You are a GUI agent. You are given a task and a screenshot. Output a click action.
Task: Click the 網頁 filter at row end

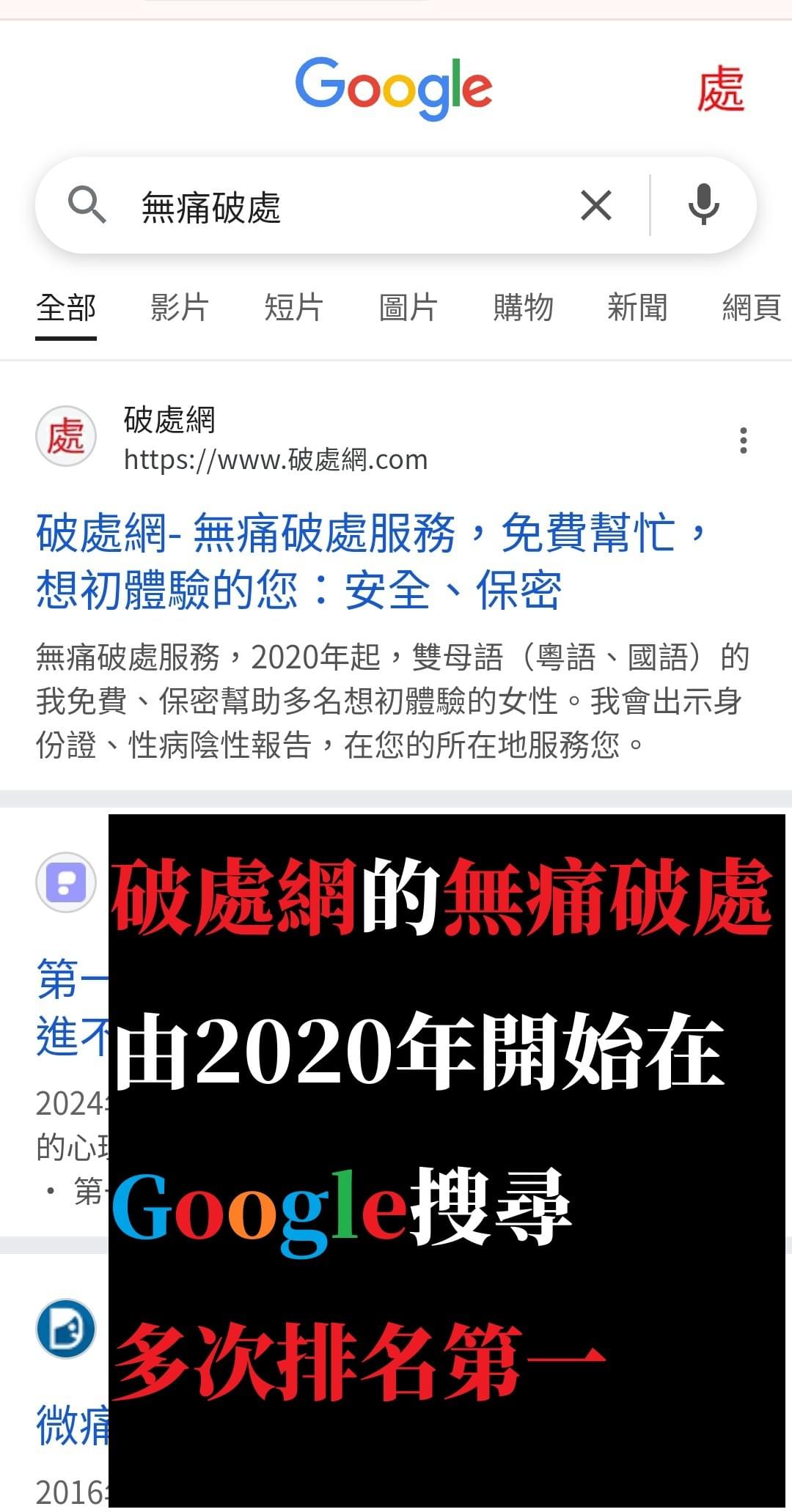tap(749, 307)
